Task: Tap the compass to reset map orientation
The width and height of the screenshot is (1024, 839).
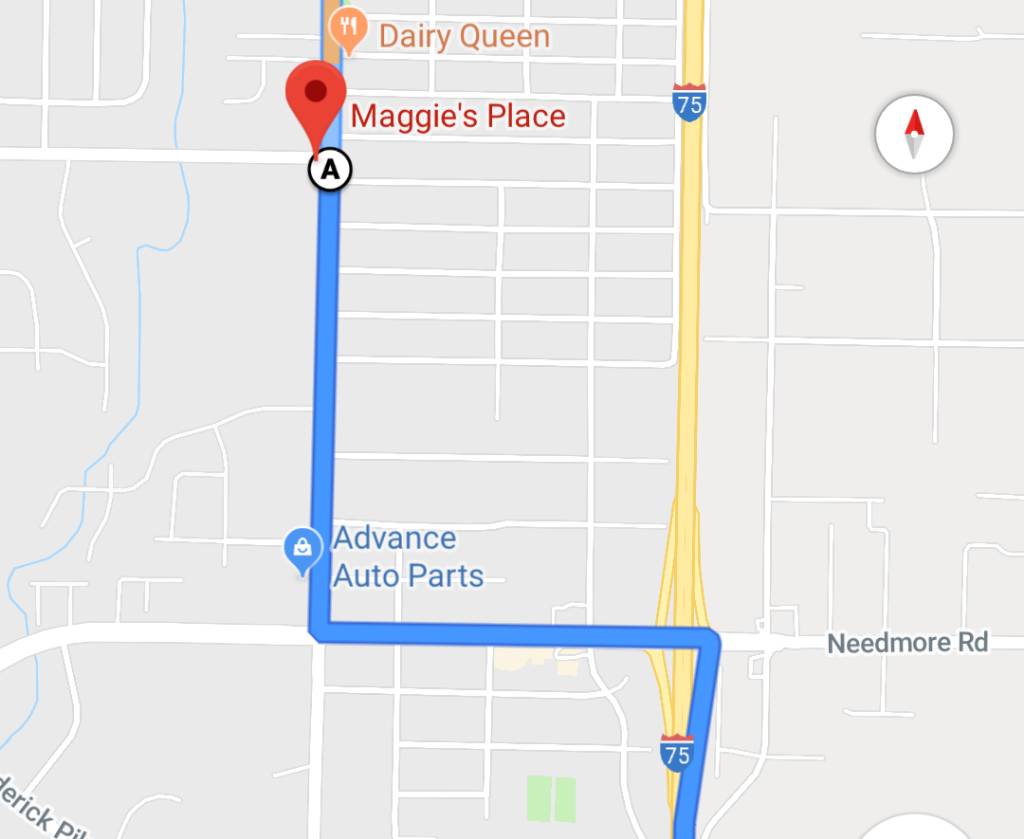Action: pyautogui.click(x=913, y=135)
